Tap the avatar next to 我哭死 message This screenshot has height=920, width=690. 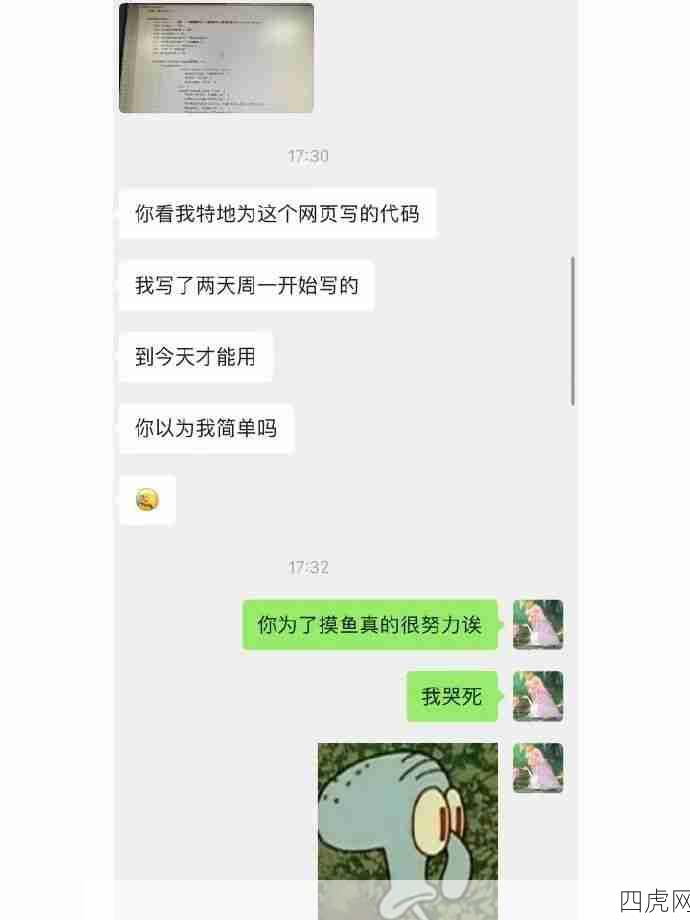click(538, 696)
